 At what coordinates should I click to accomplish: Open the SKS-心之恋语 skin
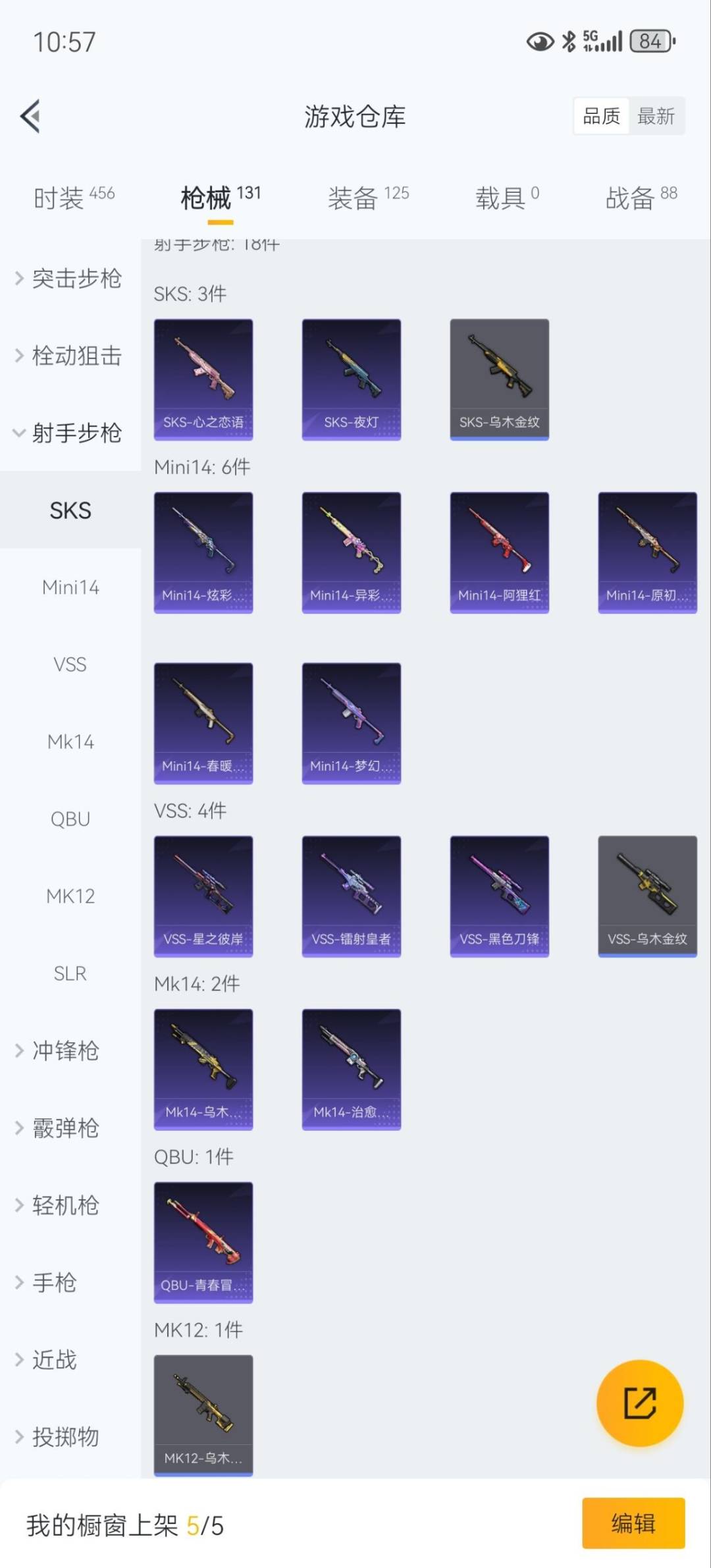click(x=203, y=379)
